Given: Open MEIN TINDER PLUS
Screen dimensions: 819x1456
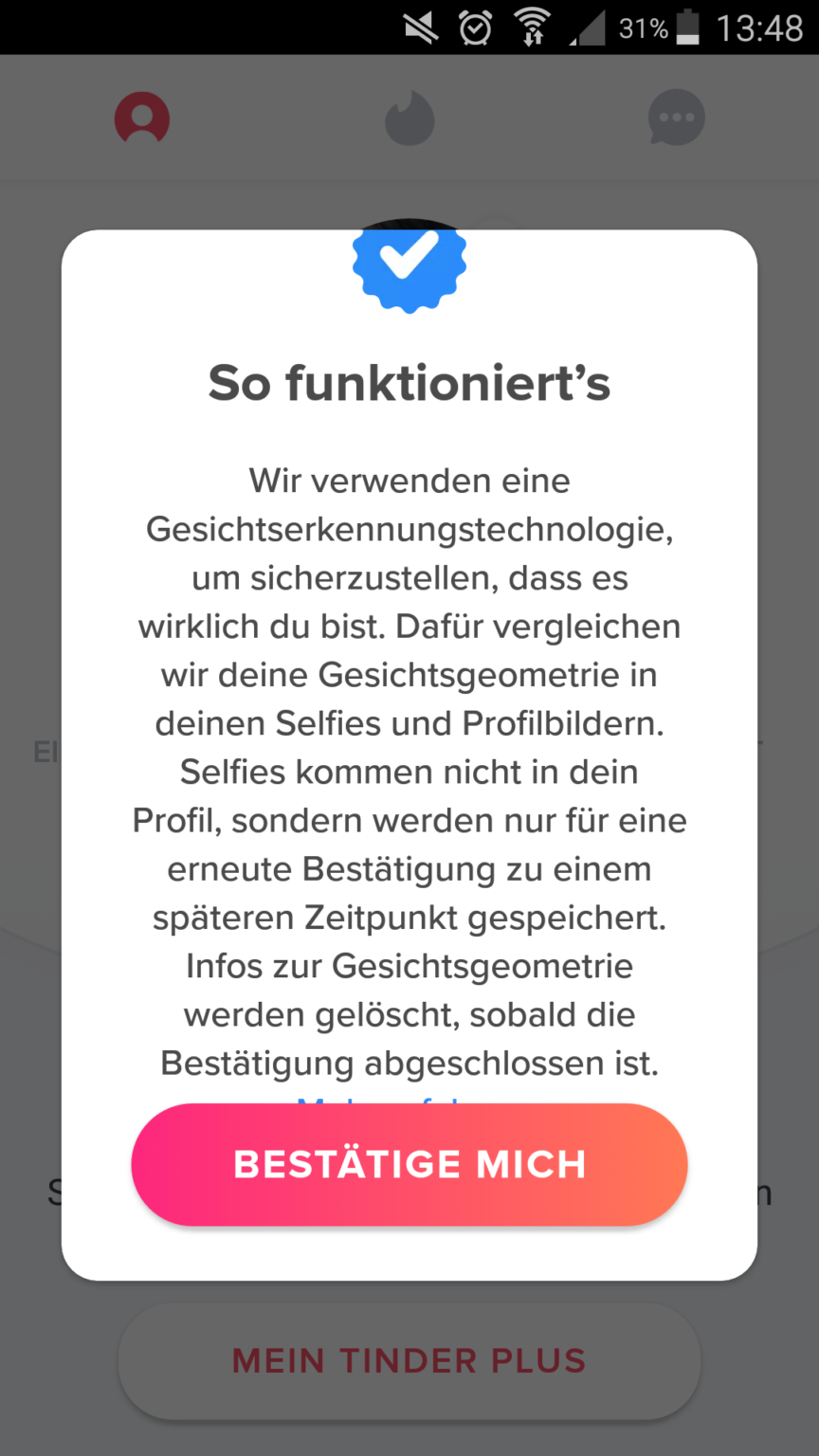Looking at the screenshot, I should (409, 1359).
